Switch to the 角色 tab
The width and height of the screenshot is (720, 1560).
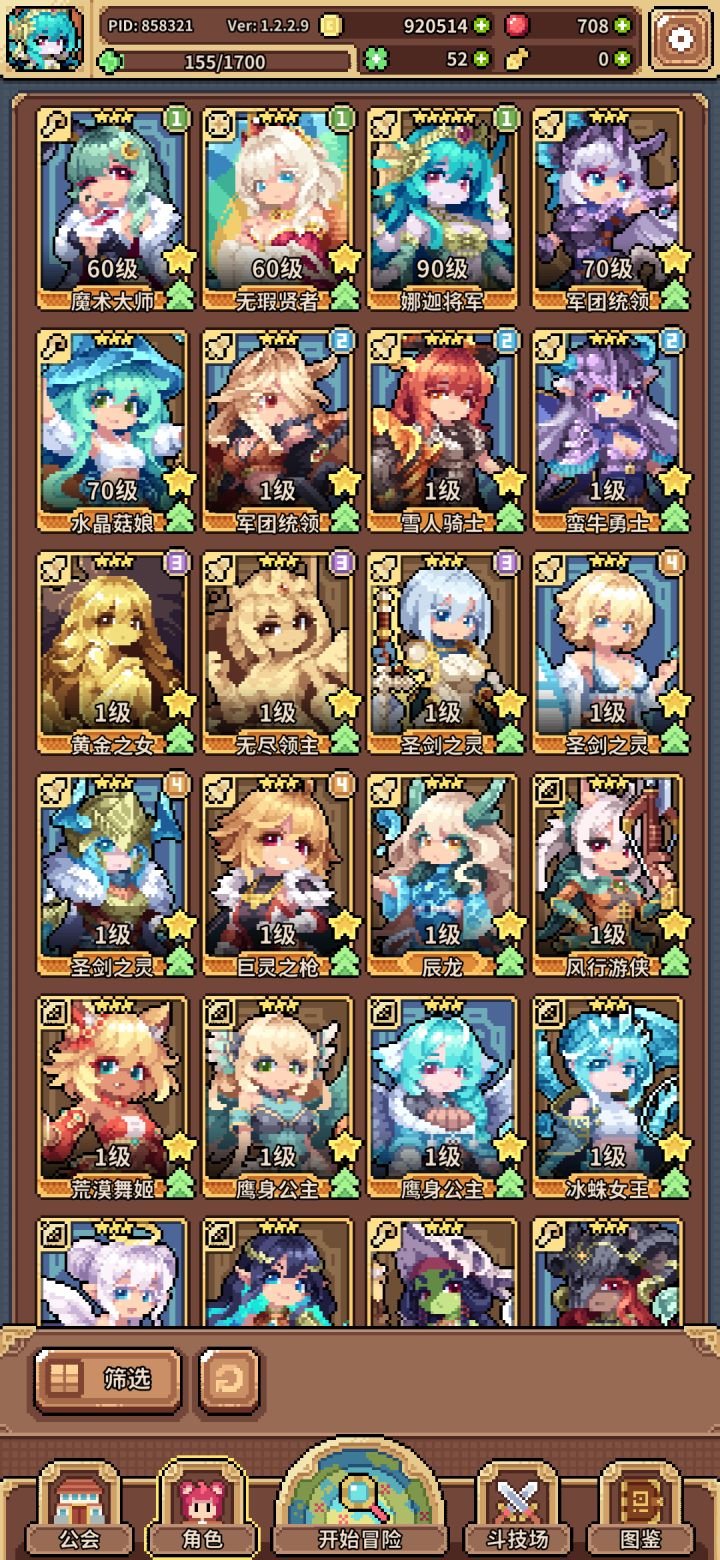[201, 1509]
